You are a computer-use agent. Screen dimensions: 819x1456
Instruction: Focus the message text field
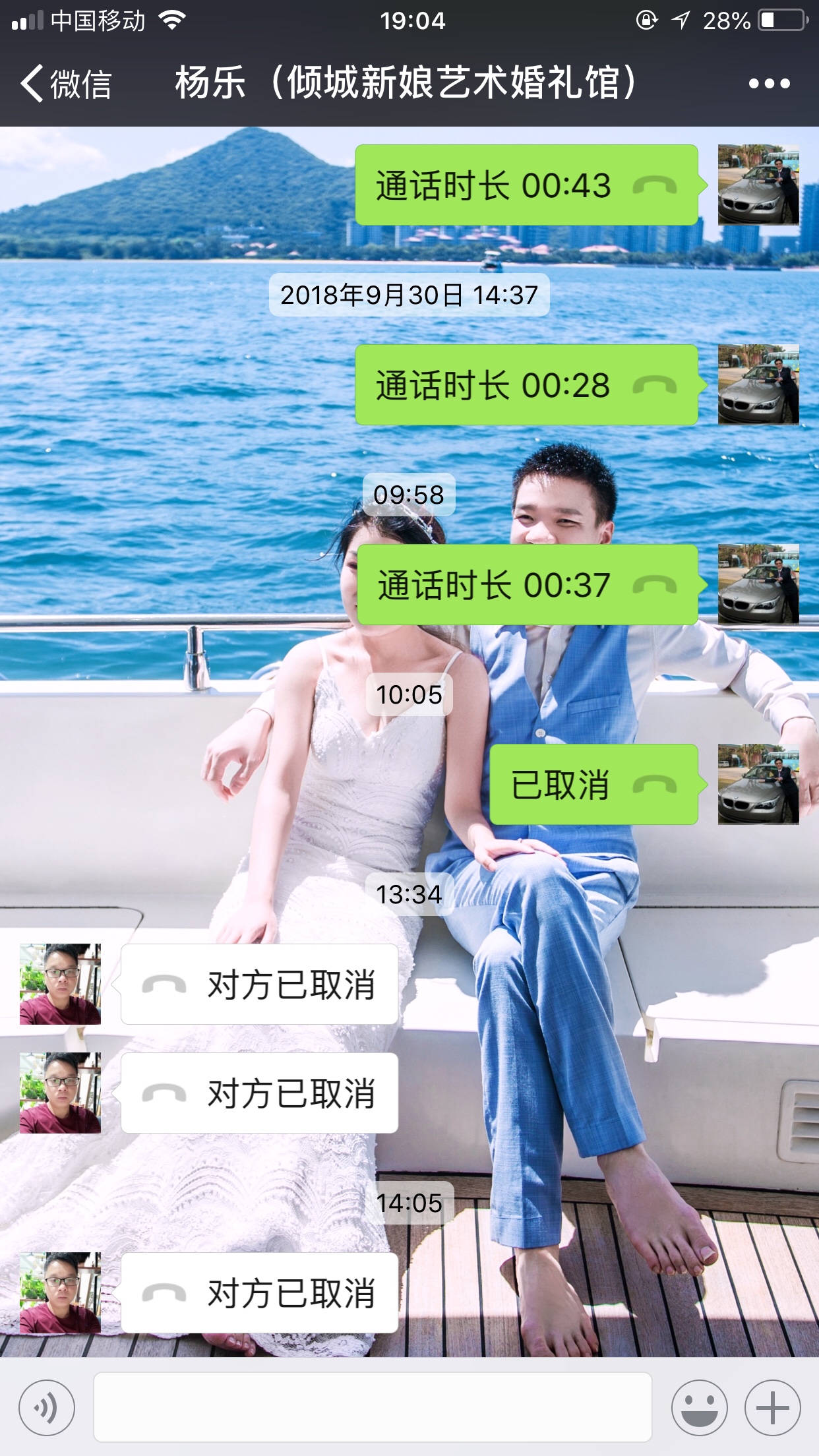pos(373,1407)
